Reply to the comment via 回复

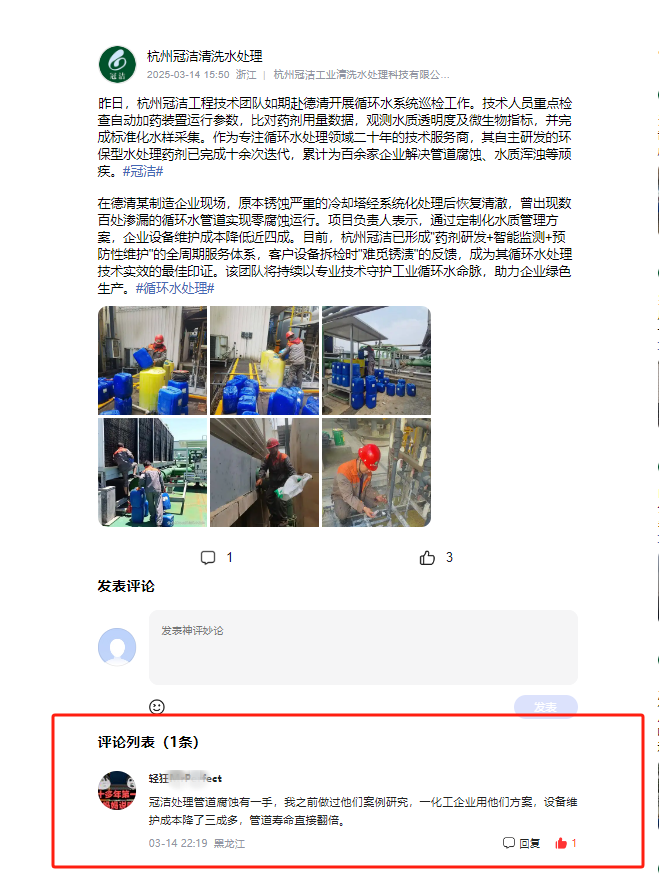tap(521, 843)
